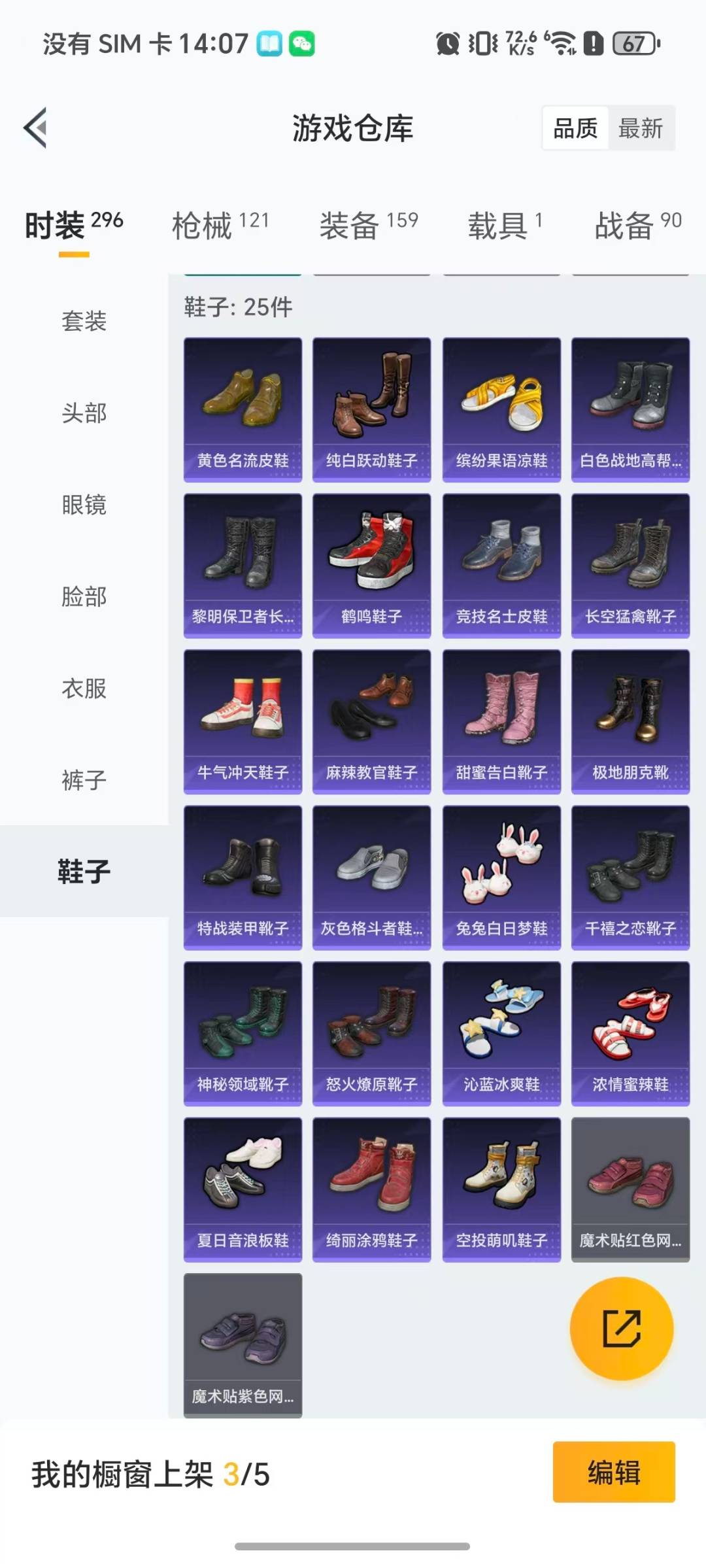The width and height of the screenshot is (706, 1568).
Task: Select the 载具 tab
Action: [500, 226]
